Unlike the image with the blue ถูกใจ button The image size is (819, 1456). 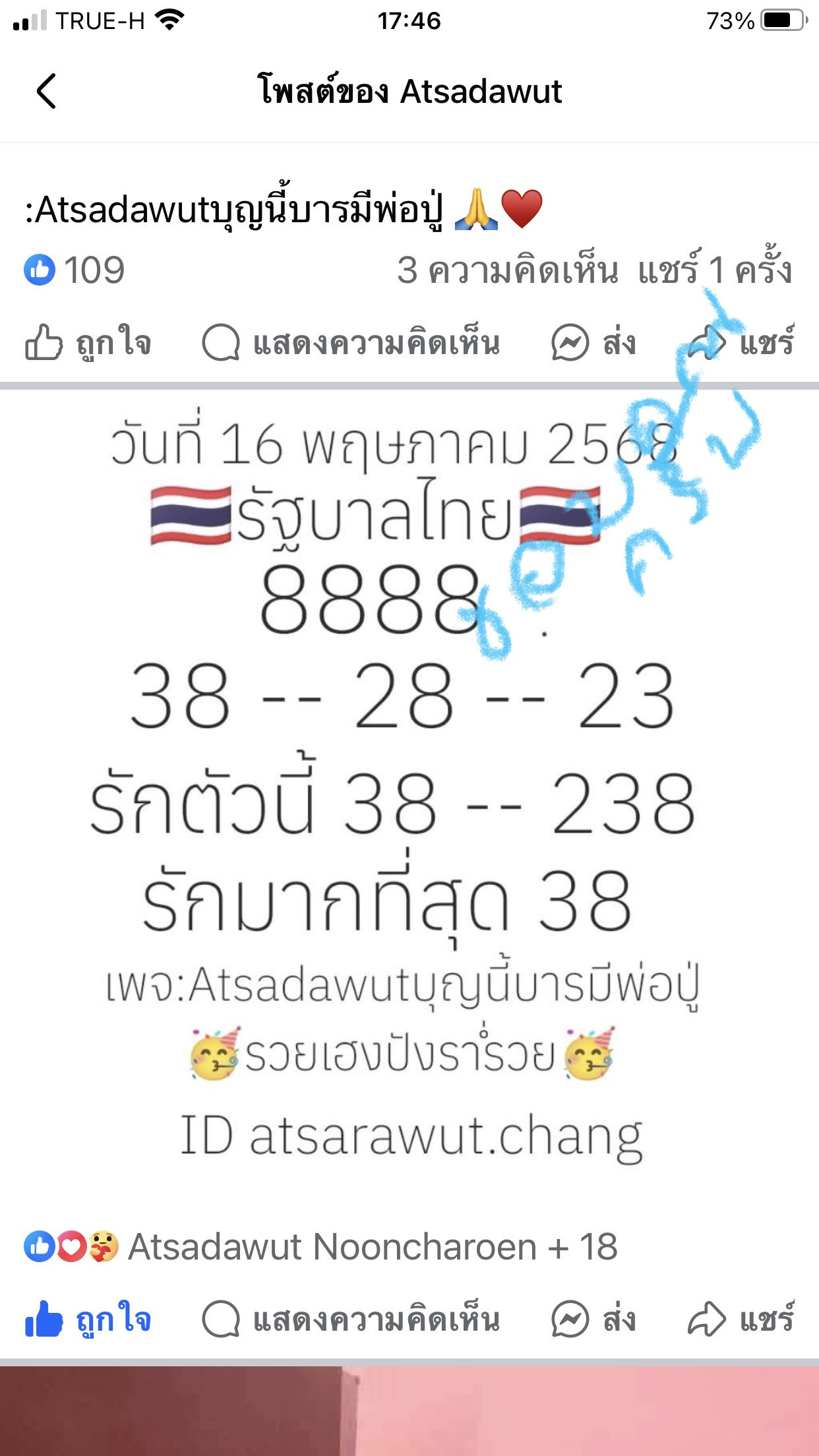(88, 1319)
